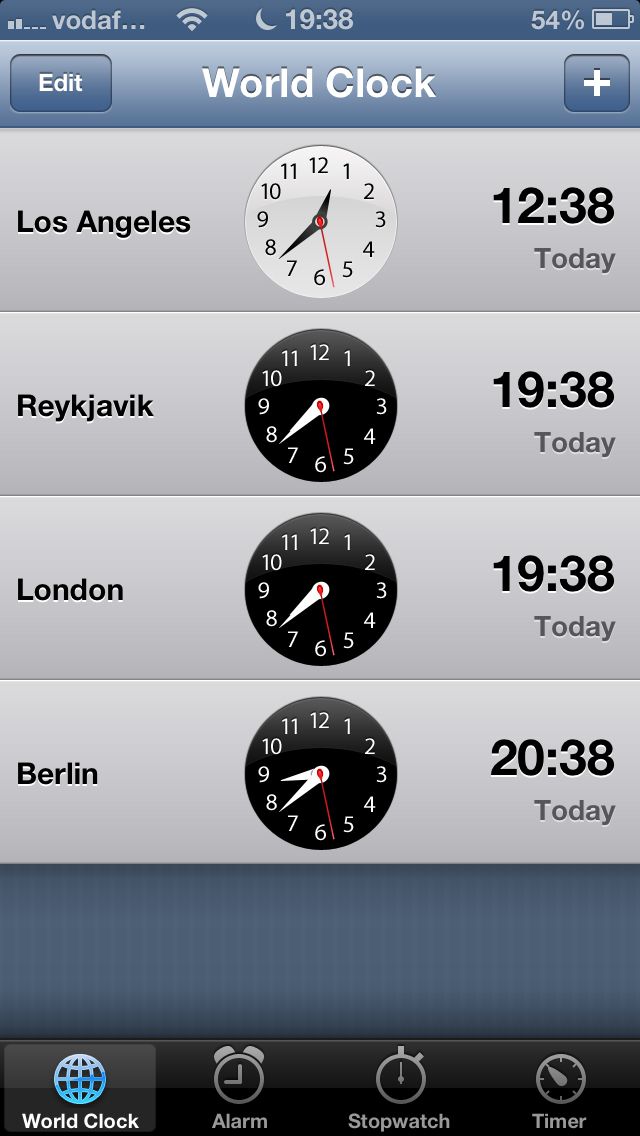Screen dimensions: 640x1136
Task: Tap the Los Angeles clock row
Action: pyautogui.click(x=320, y=221)
